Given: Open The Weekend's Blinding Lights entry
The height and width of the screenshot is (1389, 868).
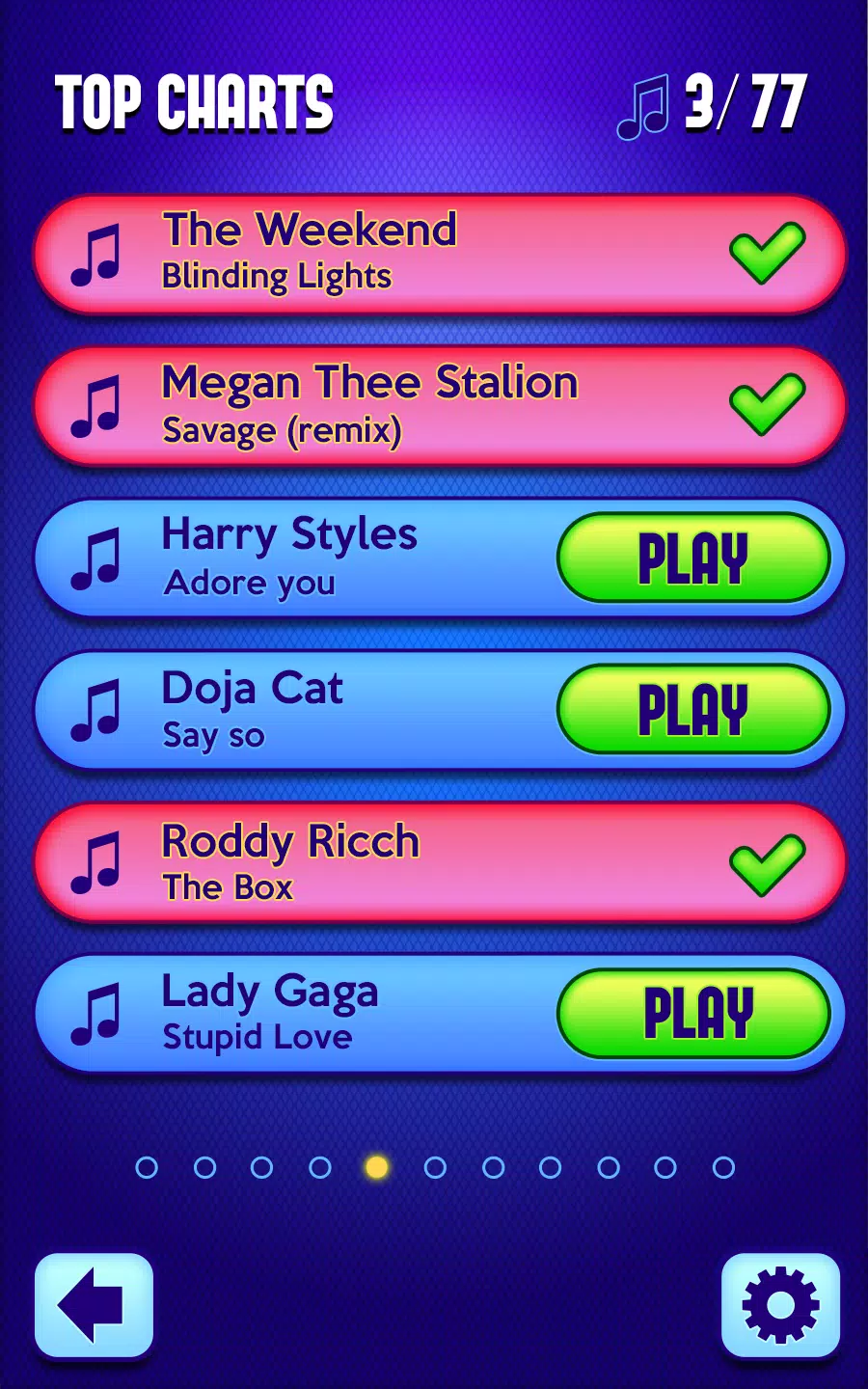Looking at the screenshot, I should 386,253.
